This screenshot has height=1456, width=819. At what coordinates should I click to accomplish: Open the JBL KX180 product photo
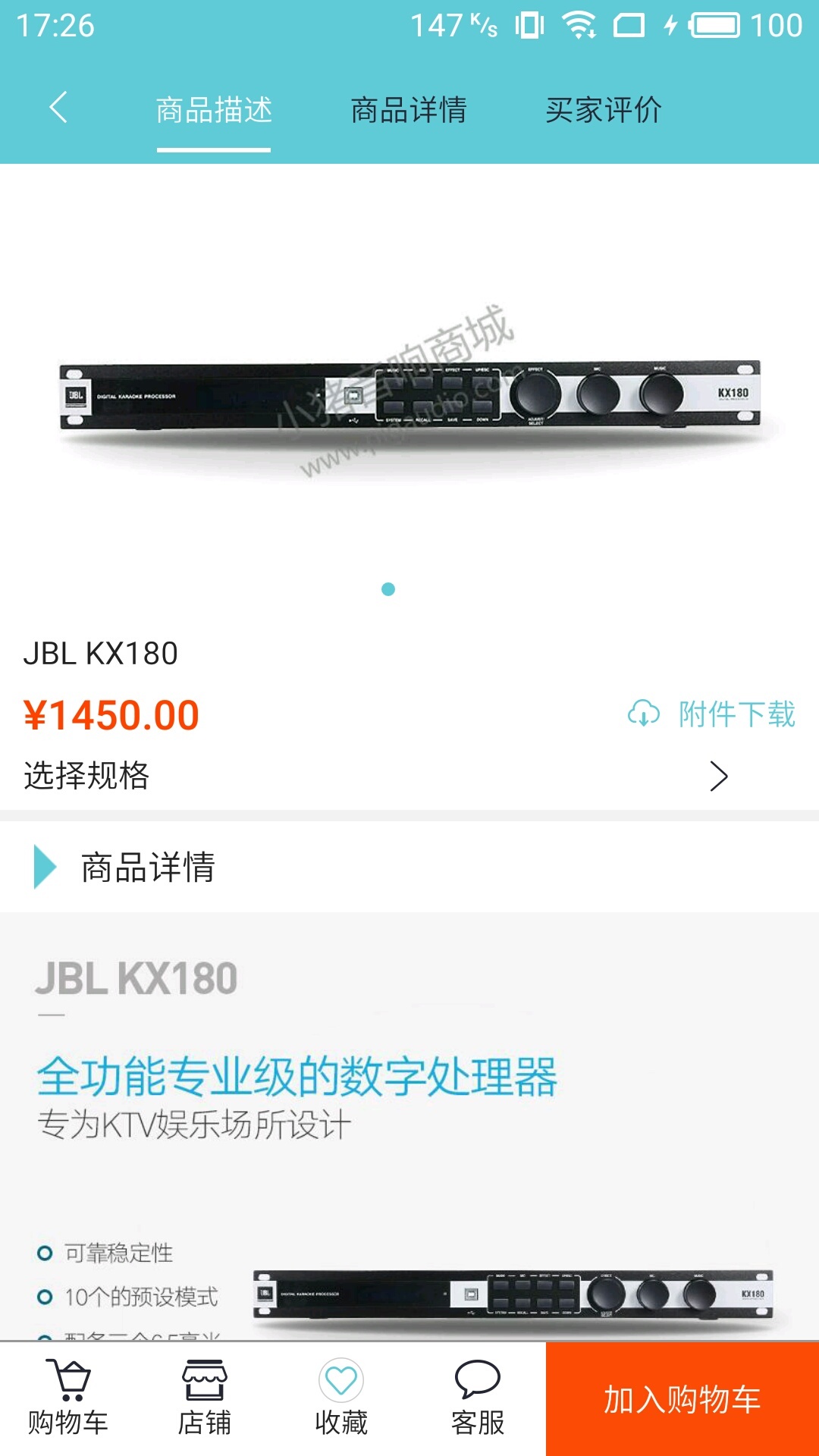point(409,394)
